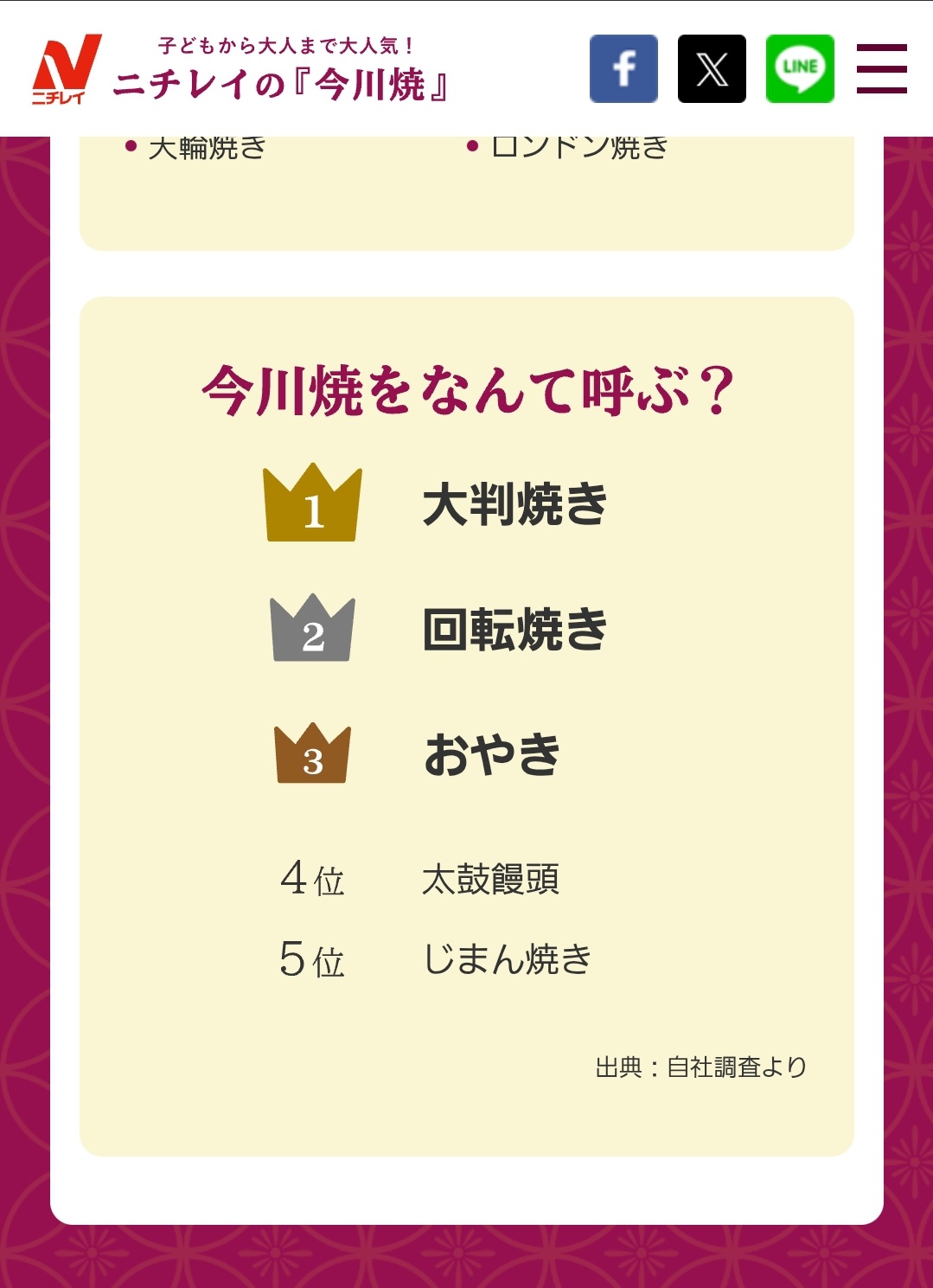The width and height of the screenshot is (933, 1288).
Task: Share this page on Facebook
Action: (x=623, y=69)
